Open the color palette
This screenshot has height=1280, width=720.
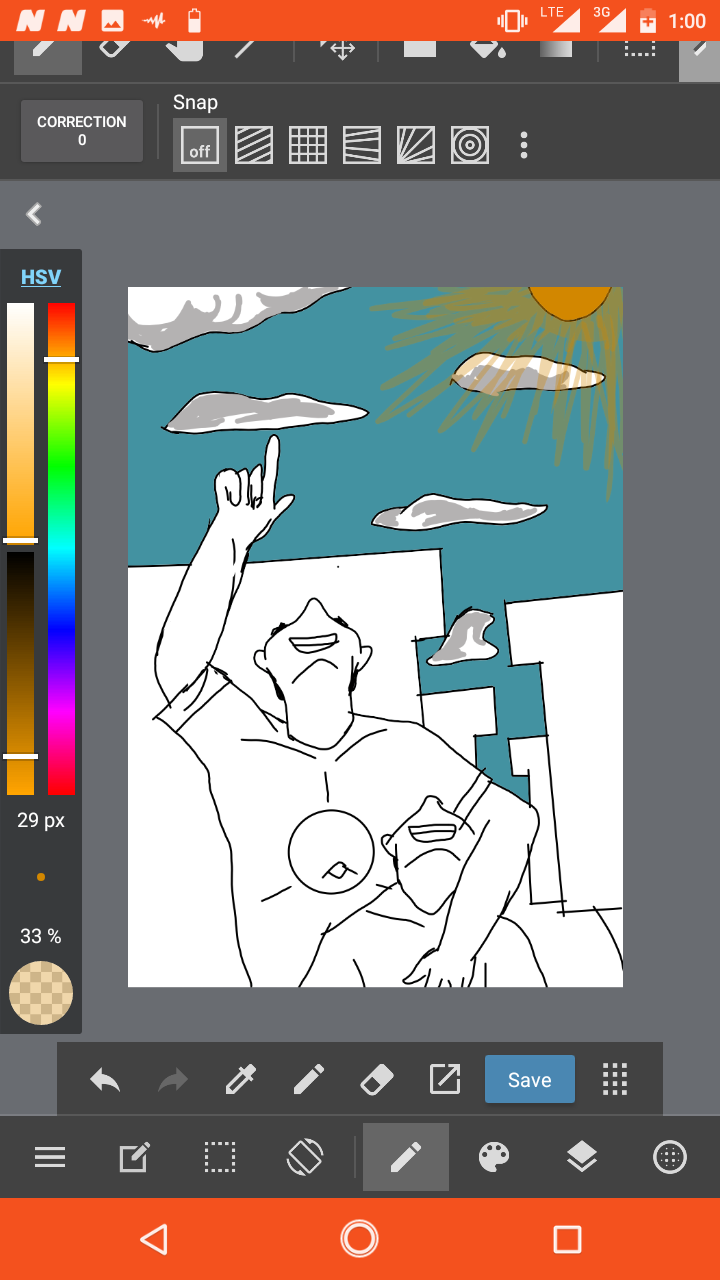point(494,1158)
